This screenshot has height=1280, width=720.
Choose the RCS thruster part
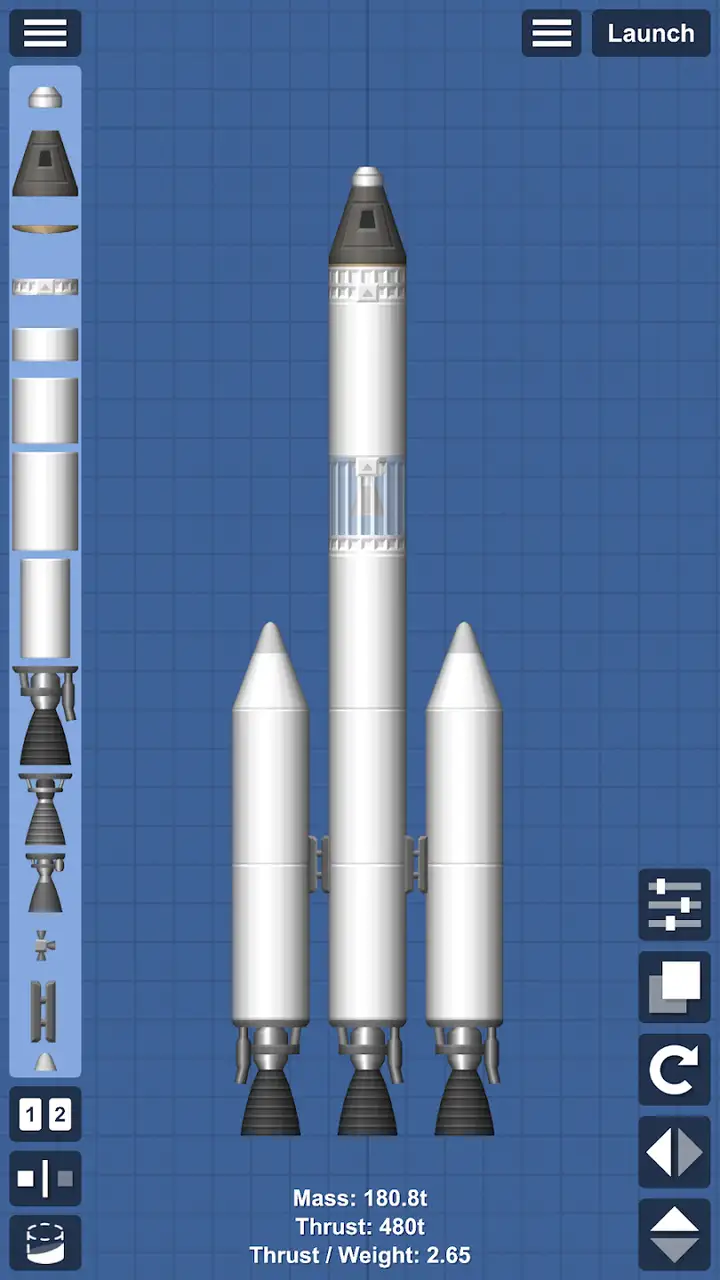tap(43, 945)
